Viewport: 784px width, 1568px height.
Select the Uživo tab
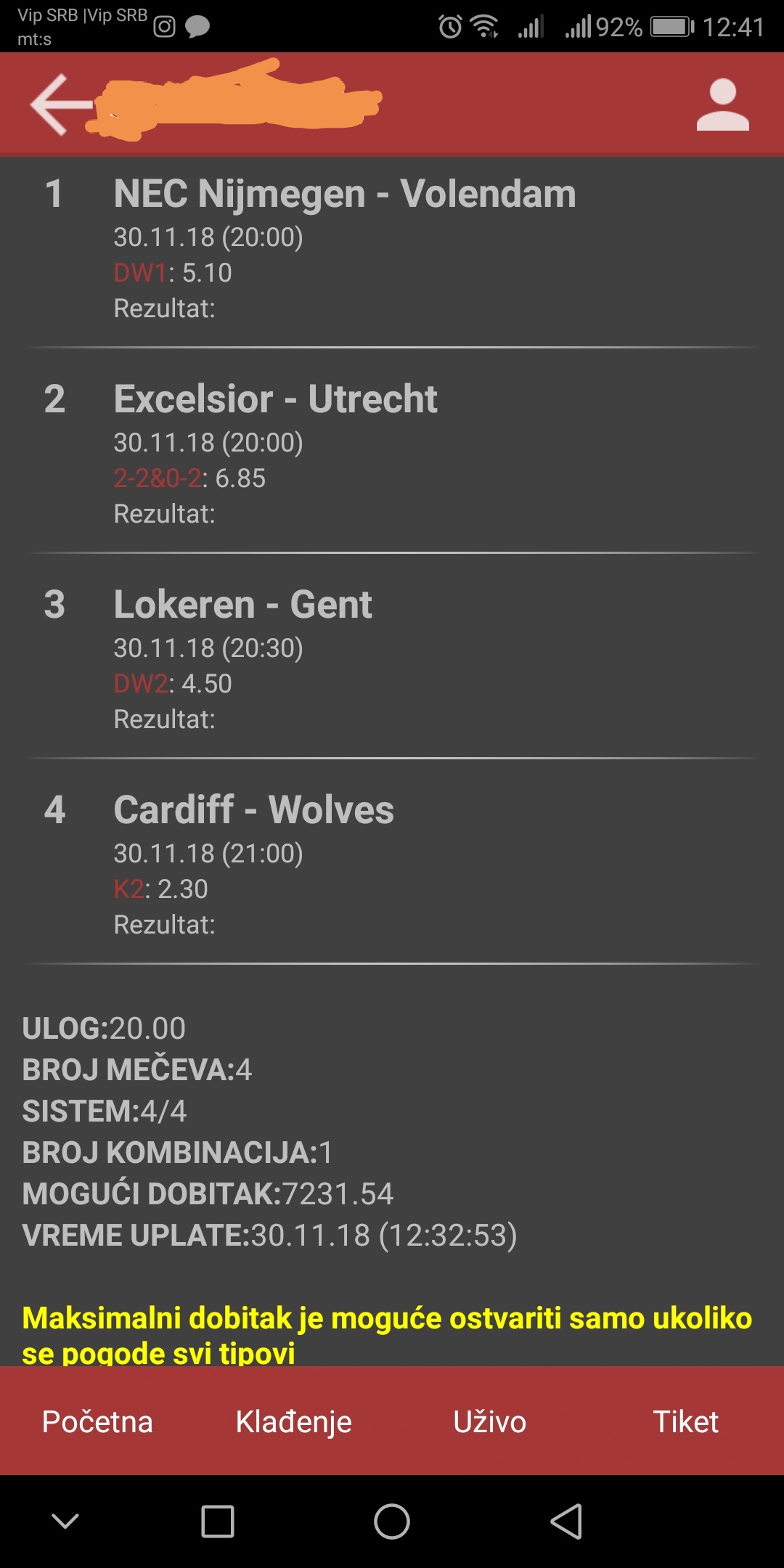tap(489, 1421)
